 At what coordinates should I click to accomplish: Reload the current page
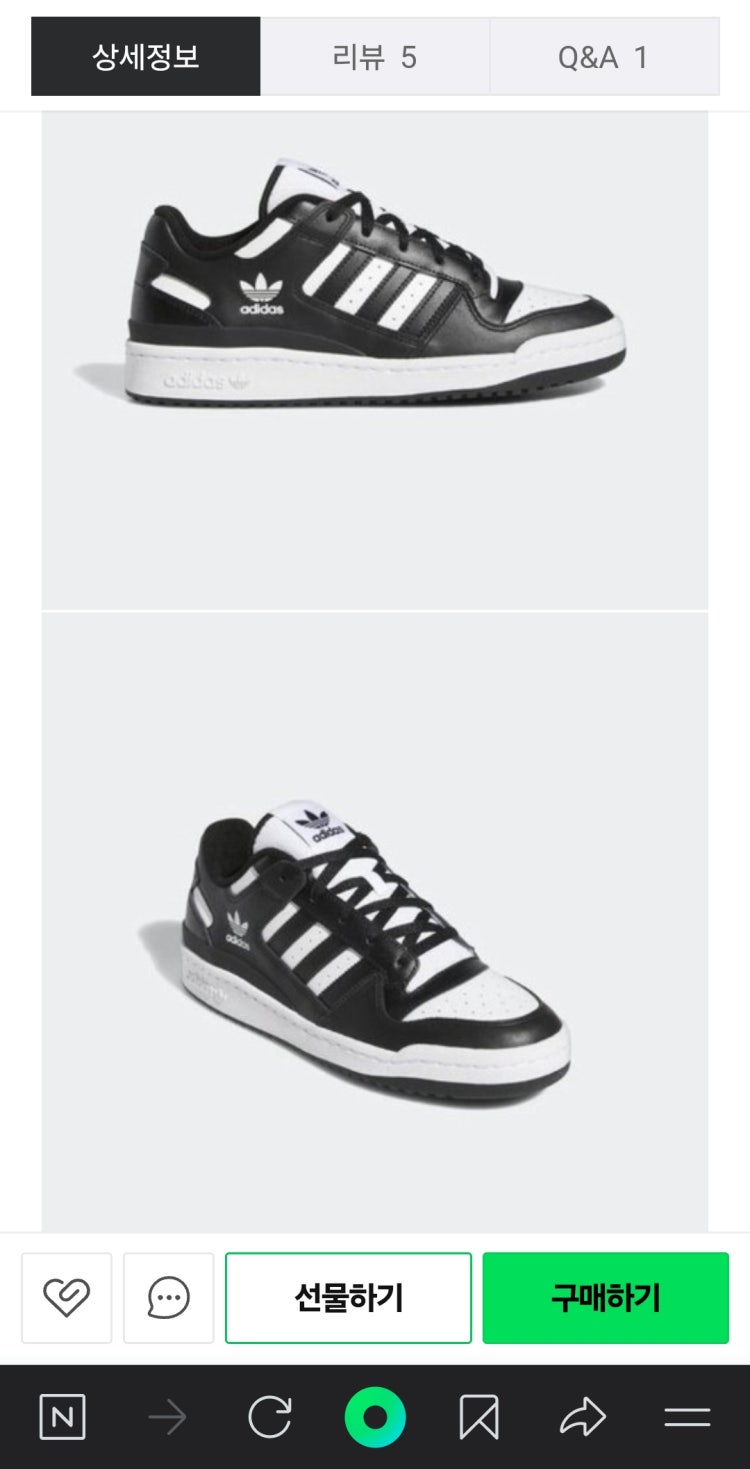click(270, 1417)
